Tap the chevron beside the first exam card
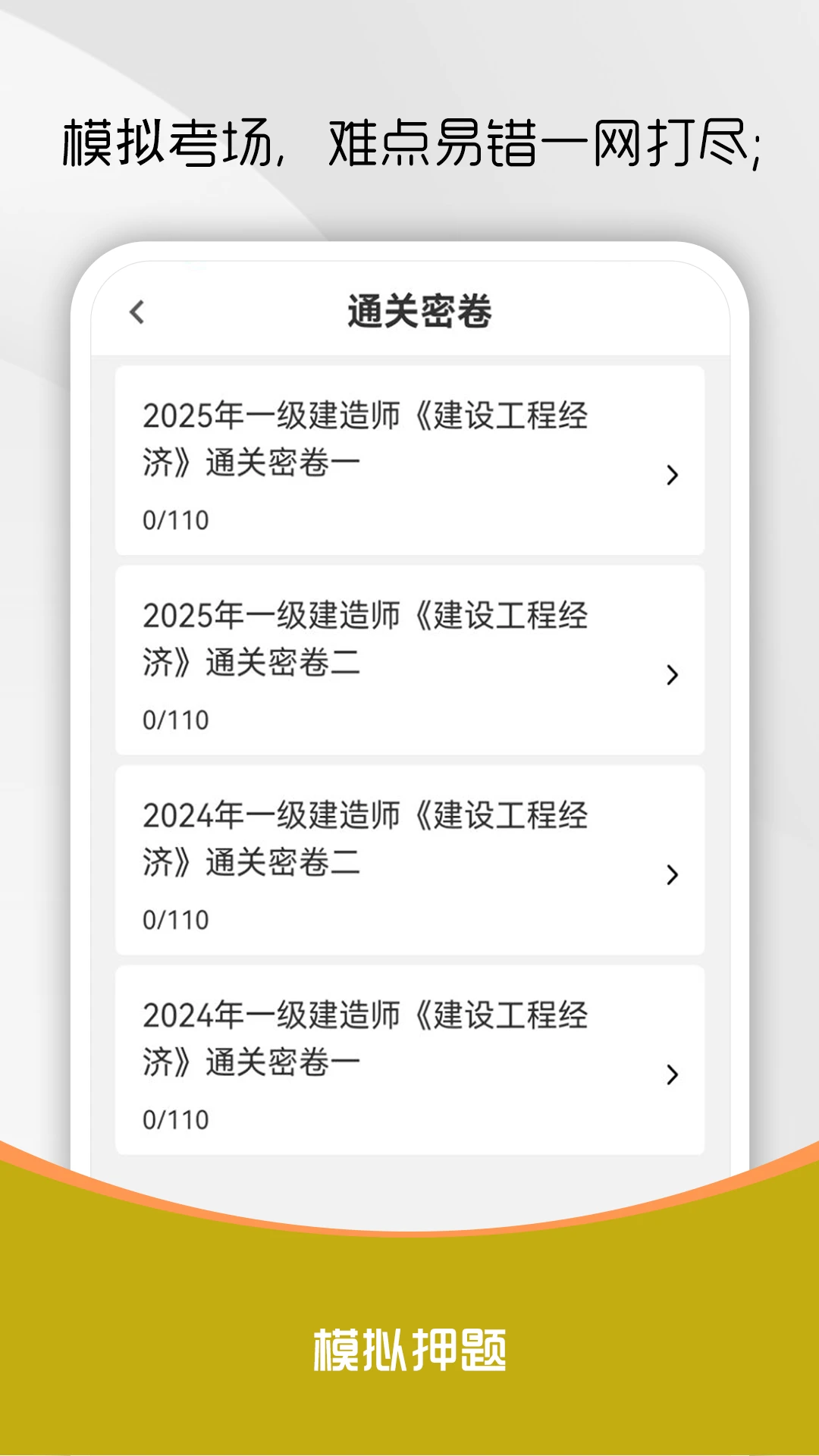819x1456 pixels. click(672, 475)
